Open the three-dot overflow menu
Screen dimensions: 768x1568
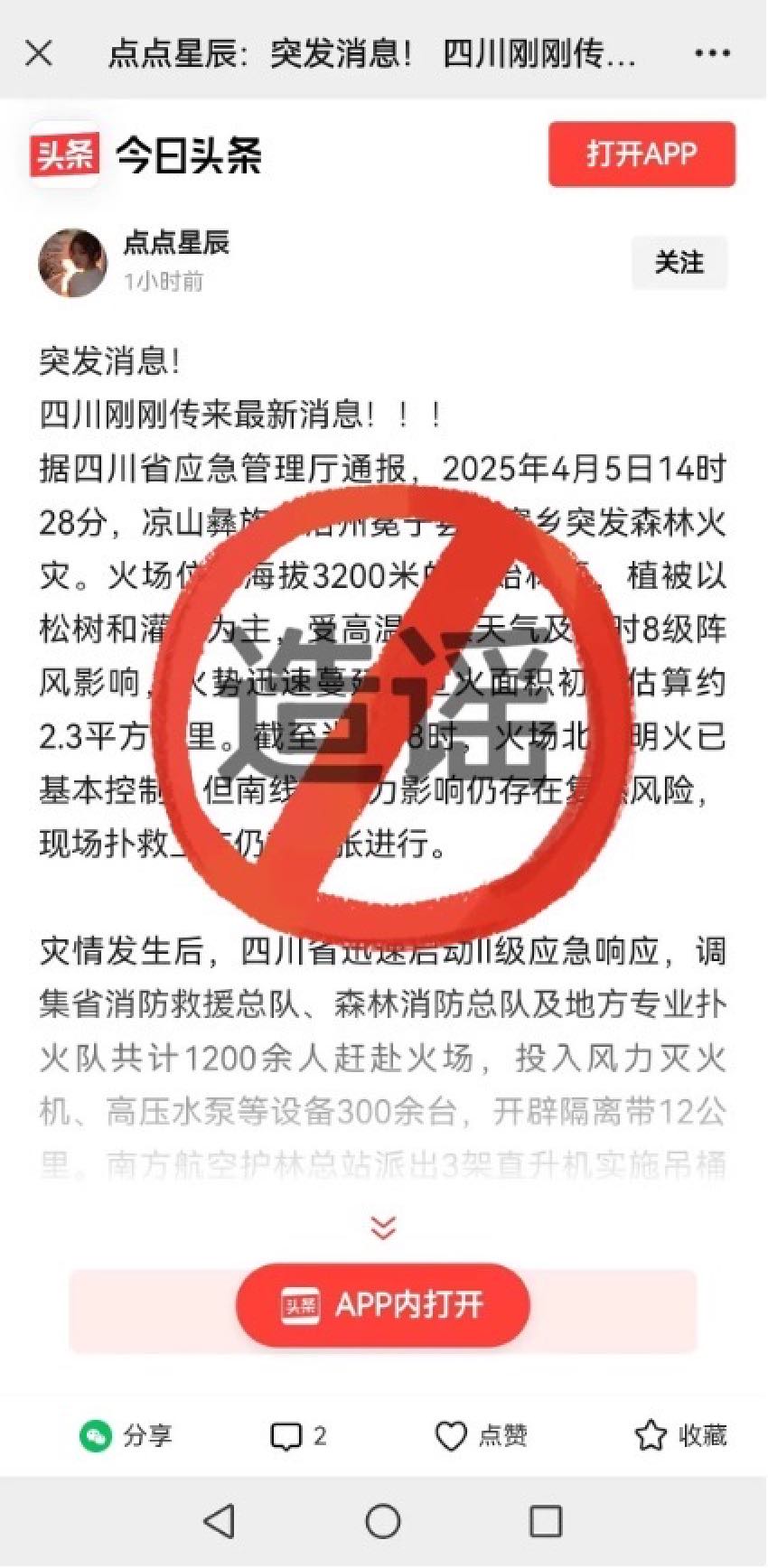(x=712, y=53)
